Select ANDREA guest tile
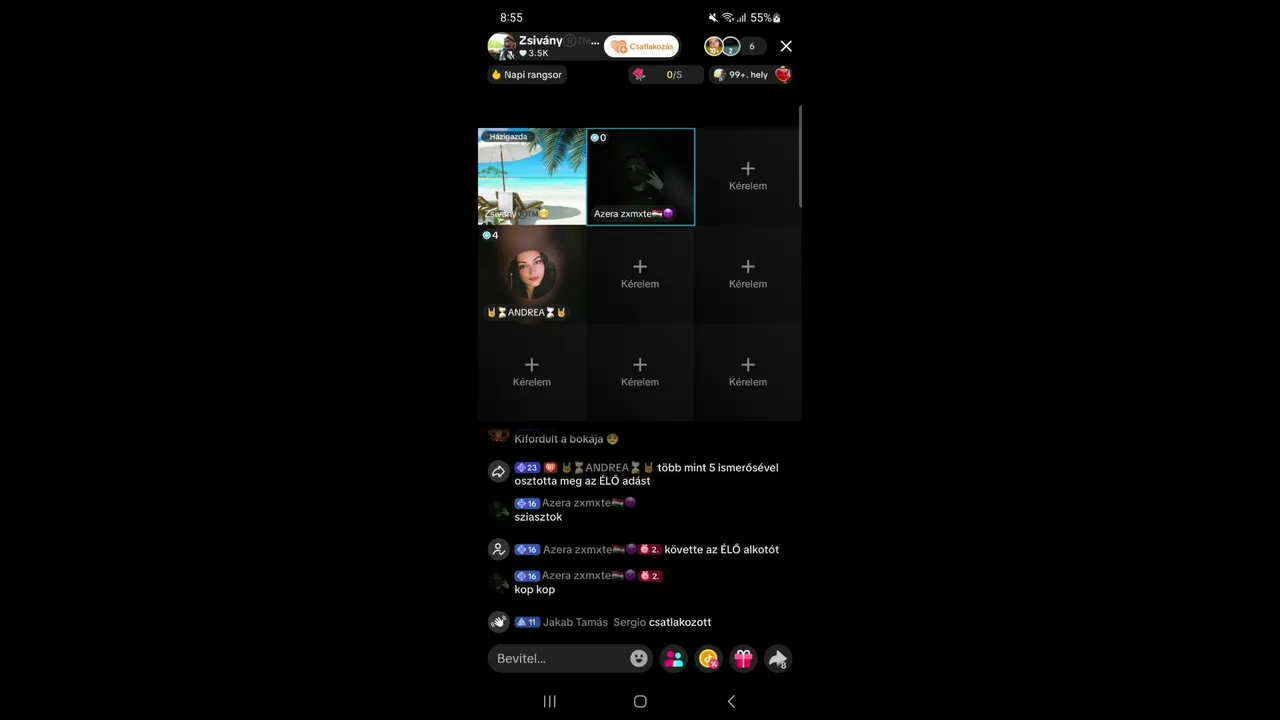The width and height of the screenshot is (1280, 720). [532, 275]
